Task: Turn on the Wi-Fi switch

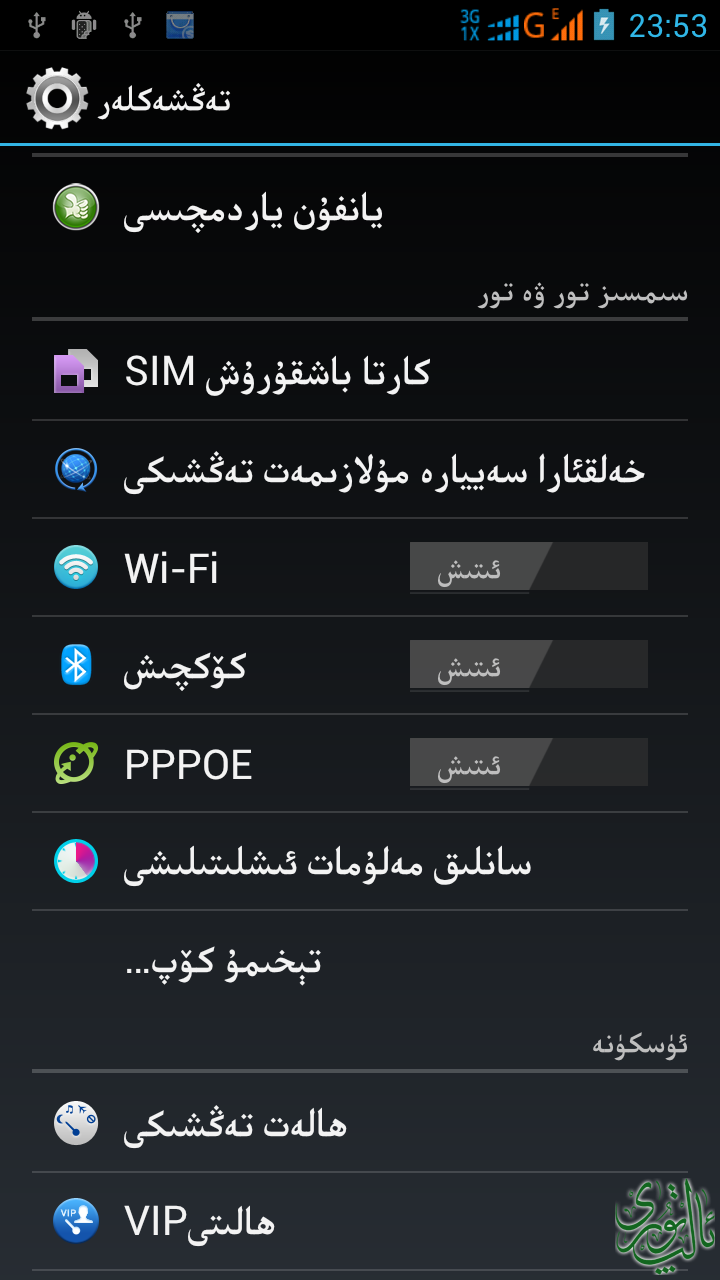Action: [528, 567]
